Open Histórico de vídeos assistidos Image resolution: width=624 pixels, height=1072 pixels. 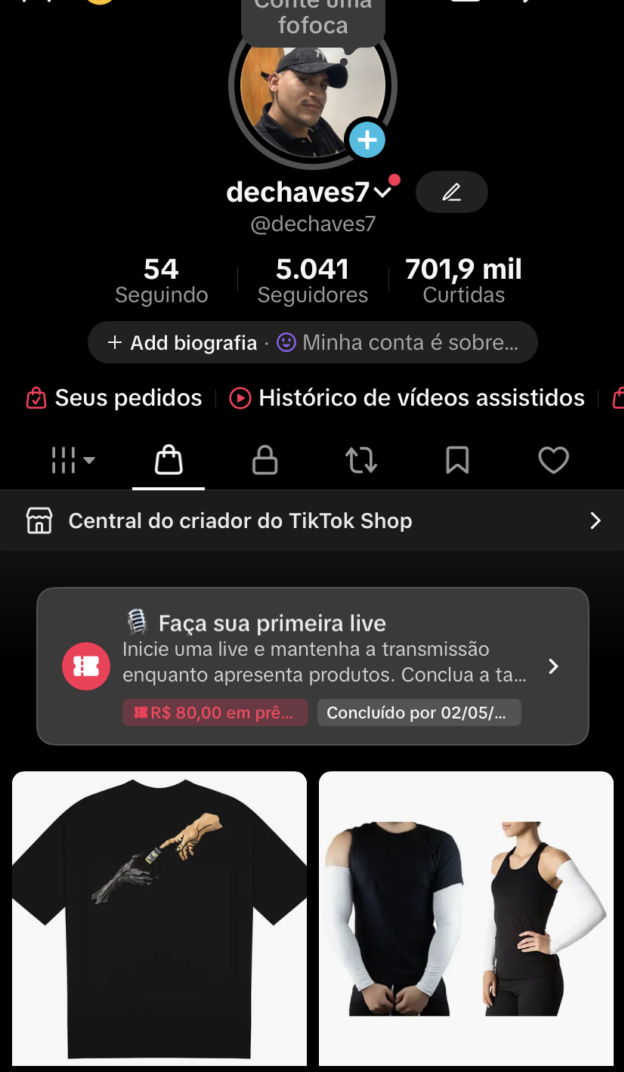pos(407,398)
